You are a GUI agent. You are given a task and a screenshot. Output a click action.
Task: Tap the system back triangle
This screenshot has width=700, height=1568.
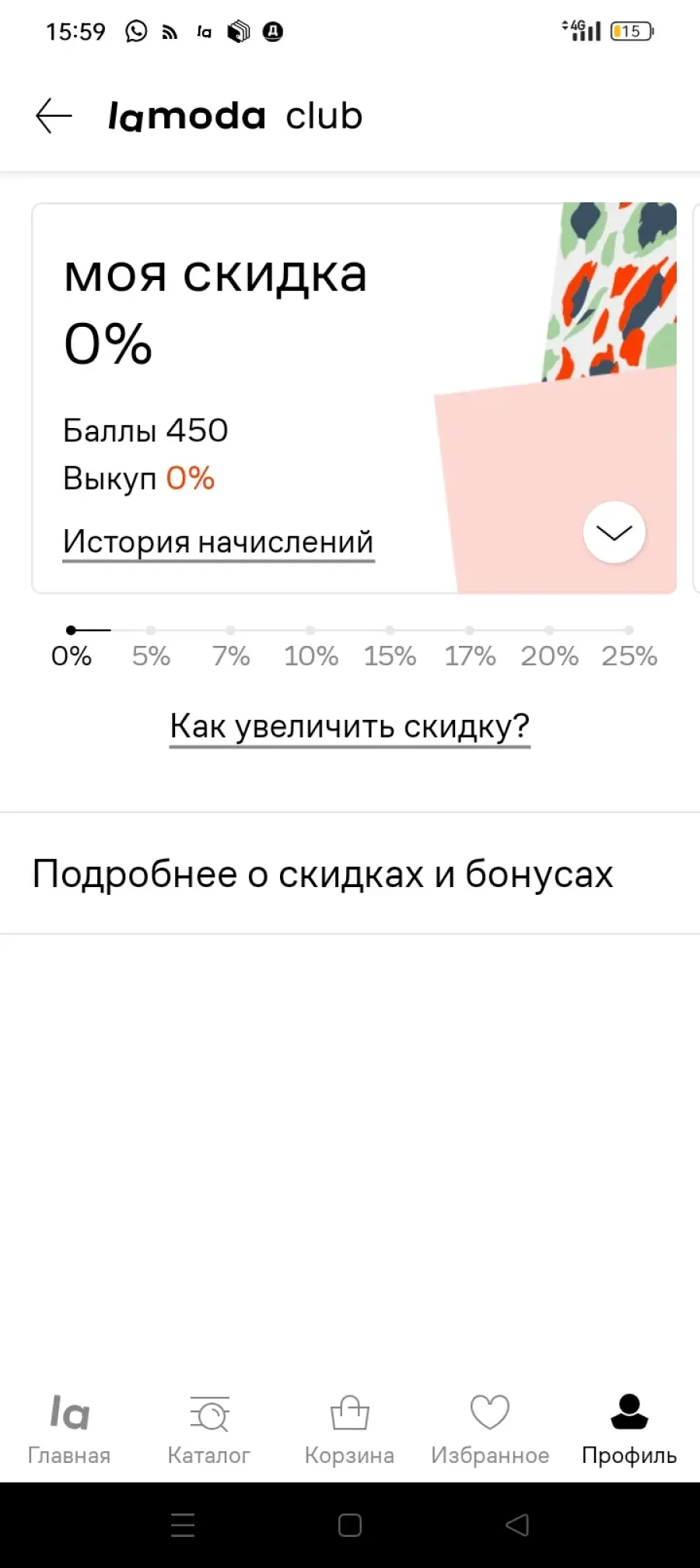point(517,1525)
